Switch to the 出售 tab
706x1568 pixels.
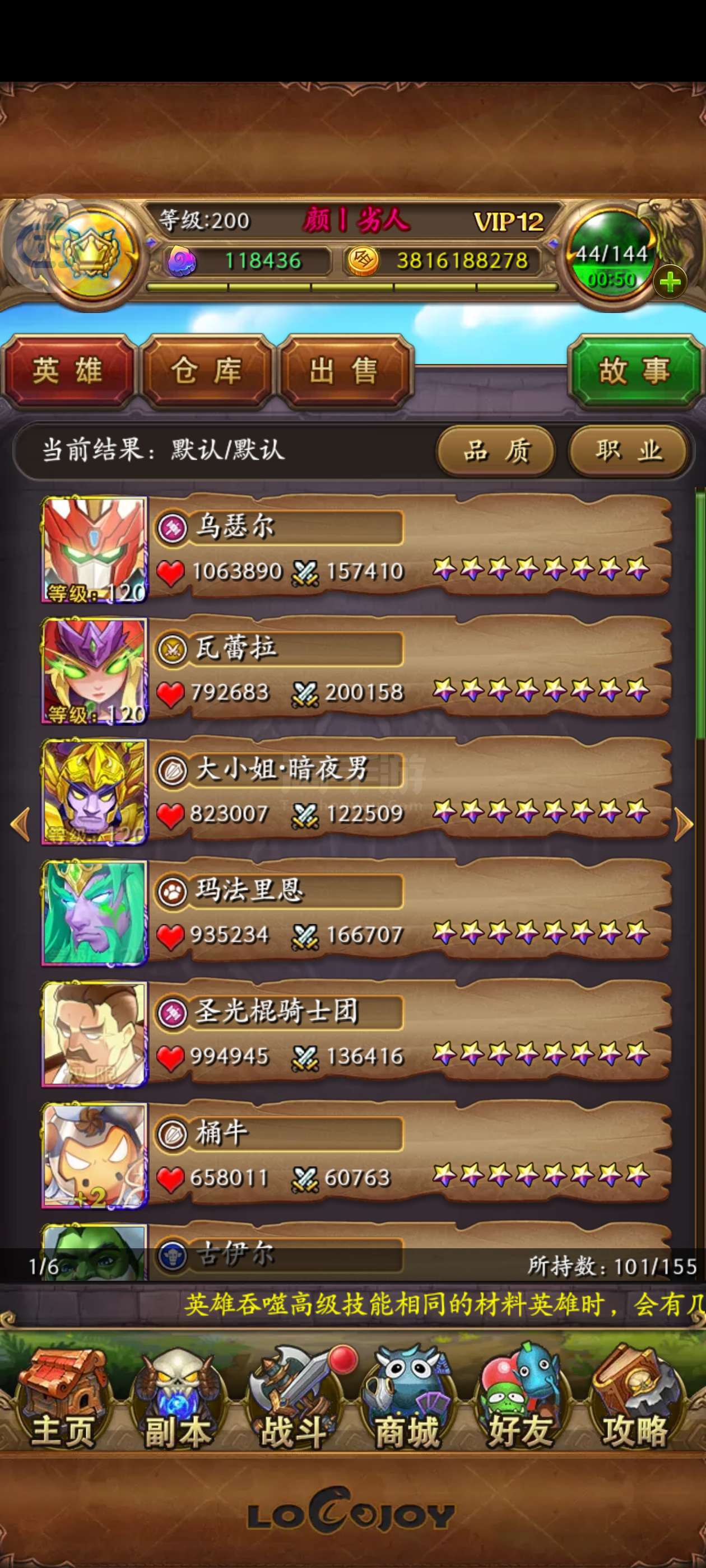click(x=345, y=371)
